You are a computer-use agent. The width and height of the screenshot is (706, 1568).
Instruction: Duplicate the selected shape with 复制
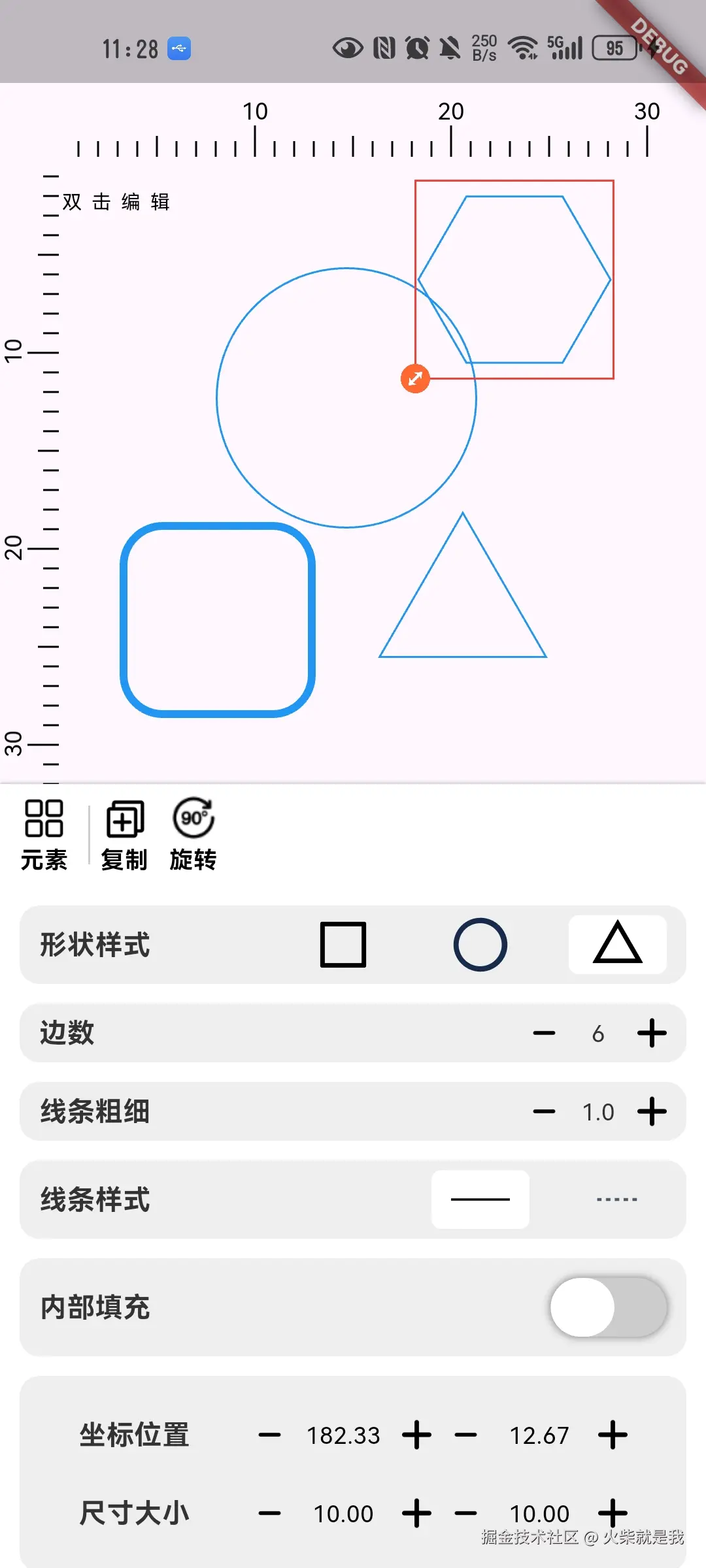[124, 834]
